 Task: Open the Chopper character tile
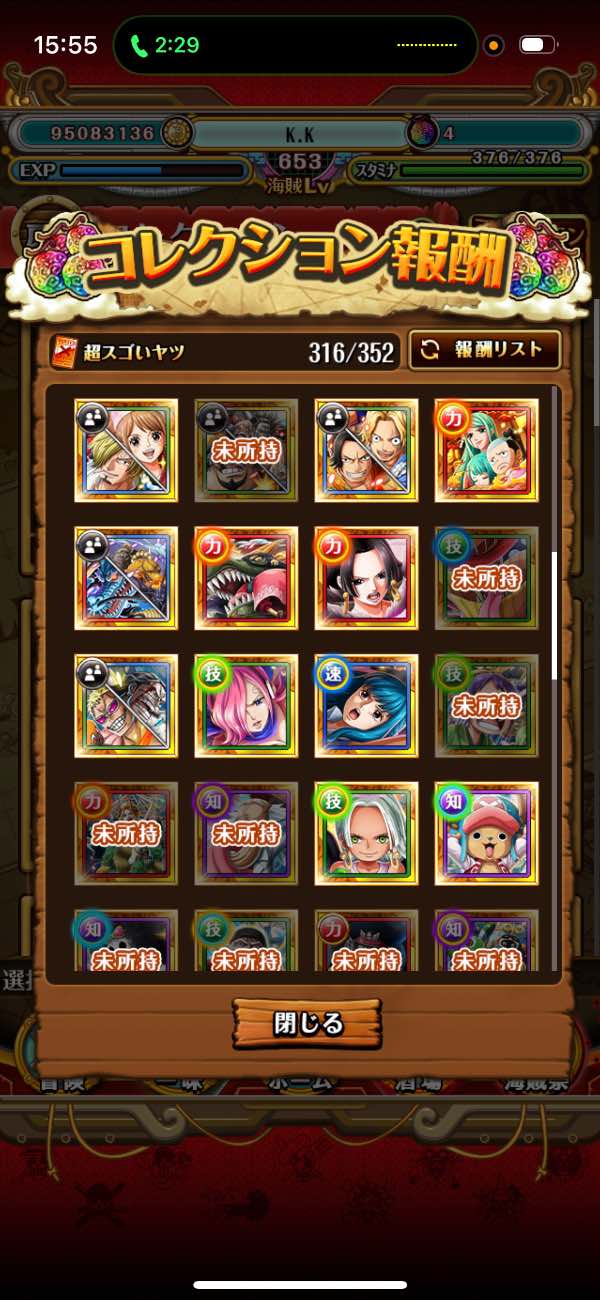(x=487, y=833)
